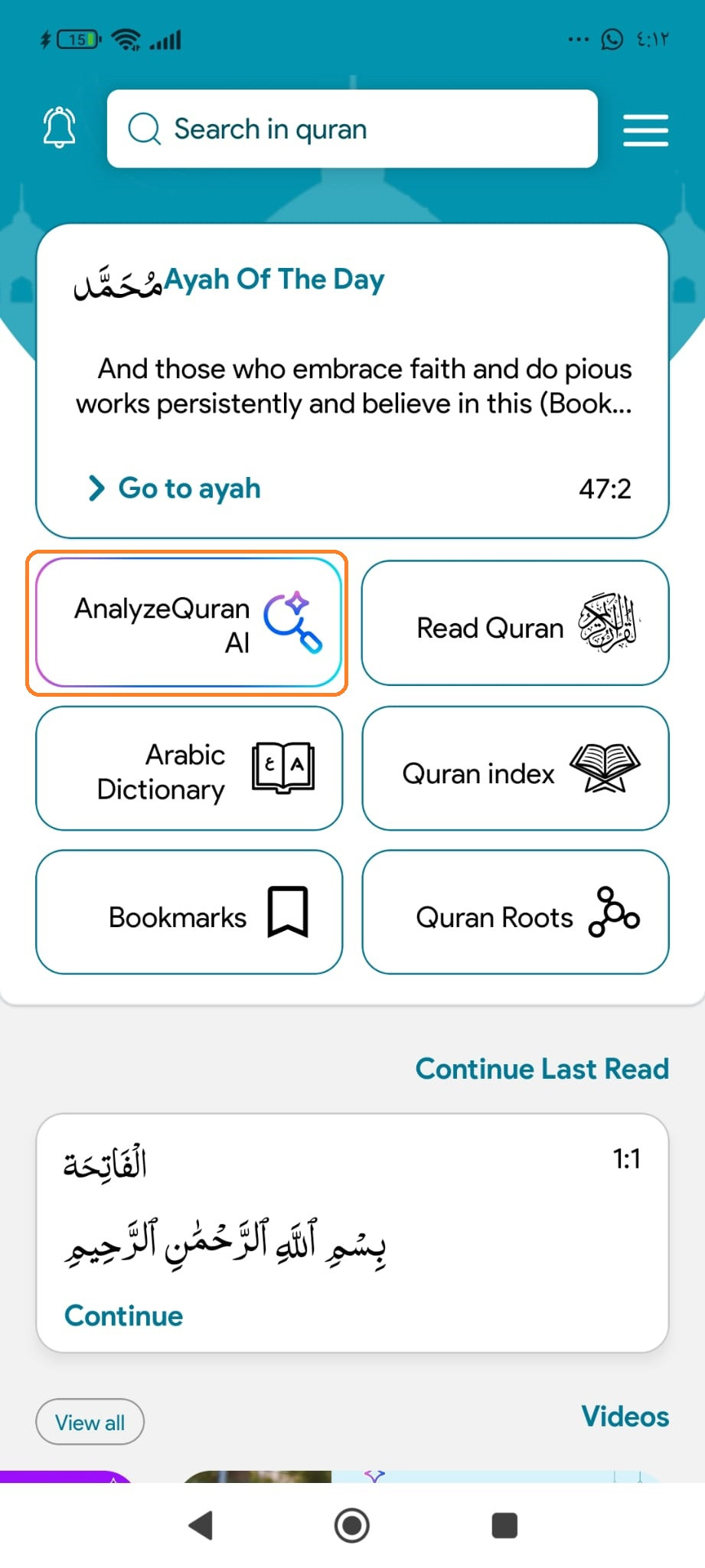Open the notifications bell

click(59, 128)
